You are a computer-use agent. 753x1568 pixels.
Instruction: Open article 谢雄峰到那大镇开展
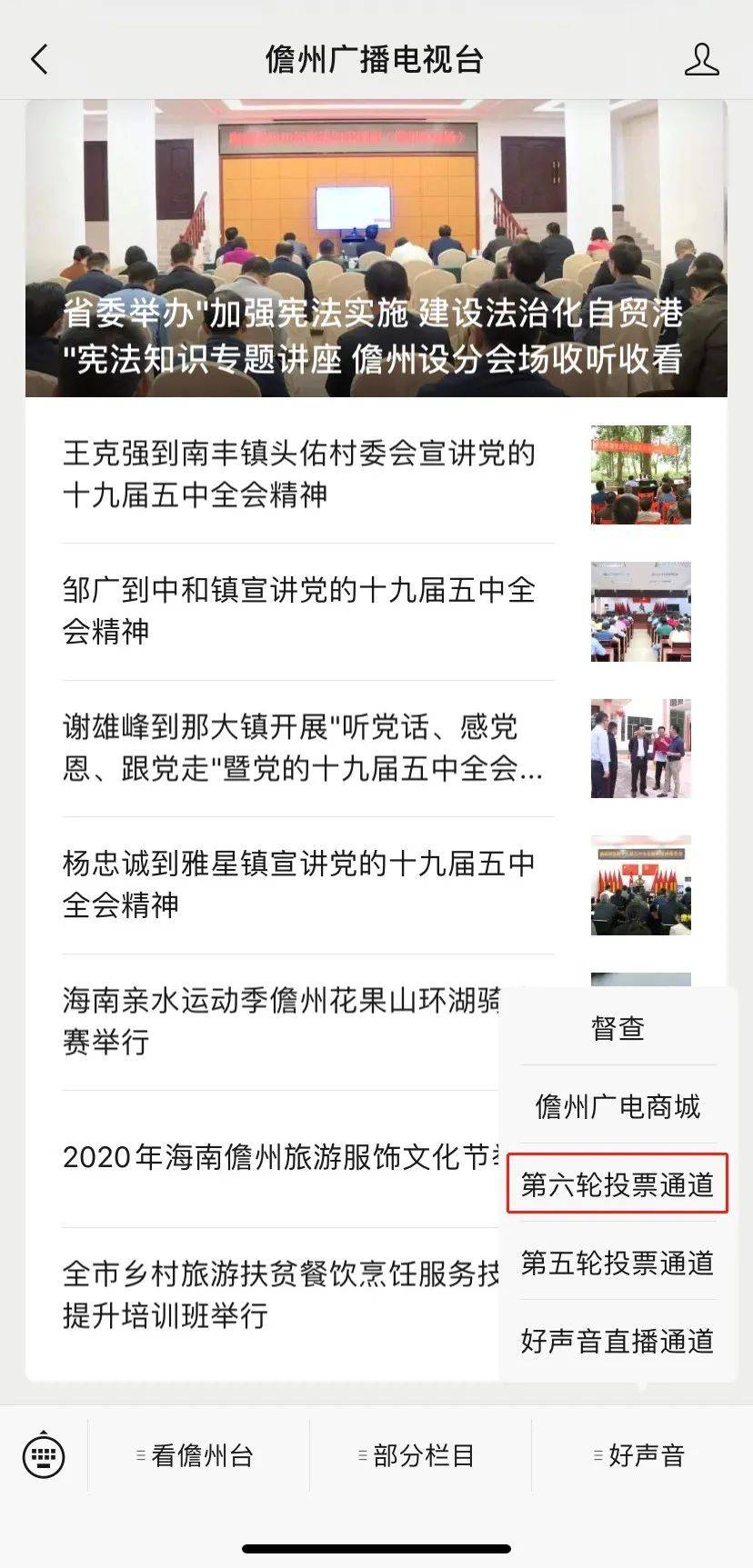[x=300, y=747]
